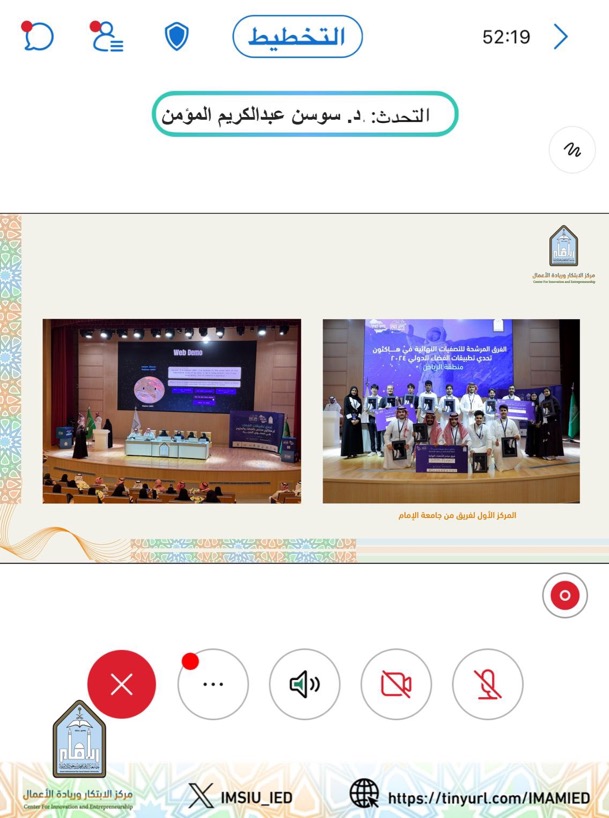This screenshot has height=818, width=609.
Task: Unmute the microphone
Action: pos(487,684)
